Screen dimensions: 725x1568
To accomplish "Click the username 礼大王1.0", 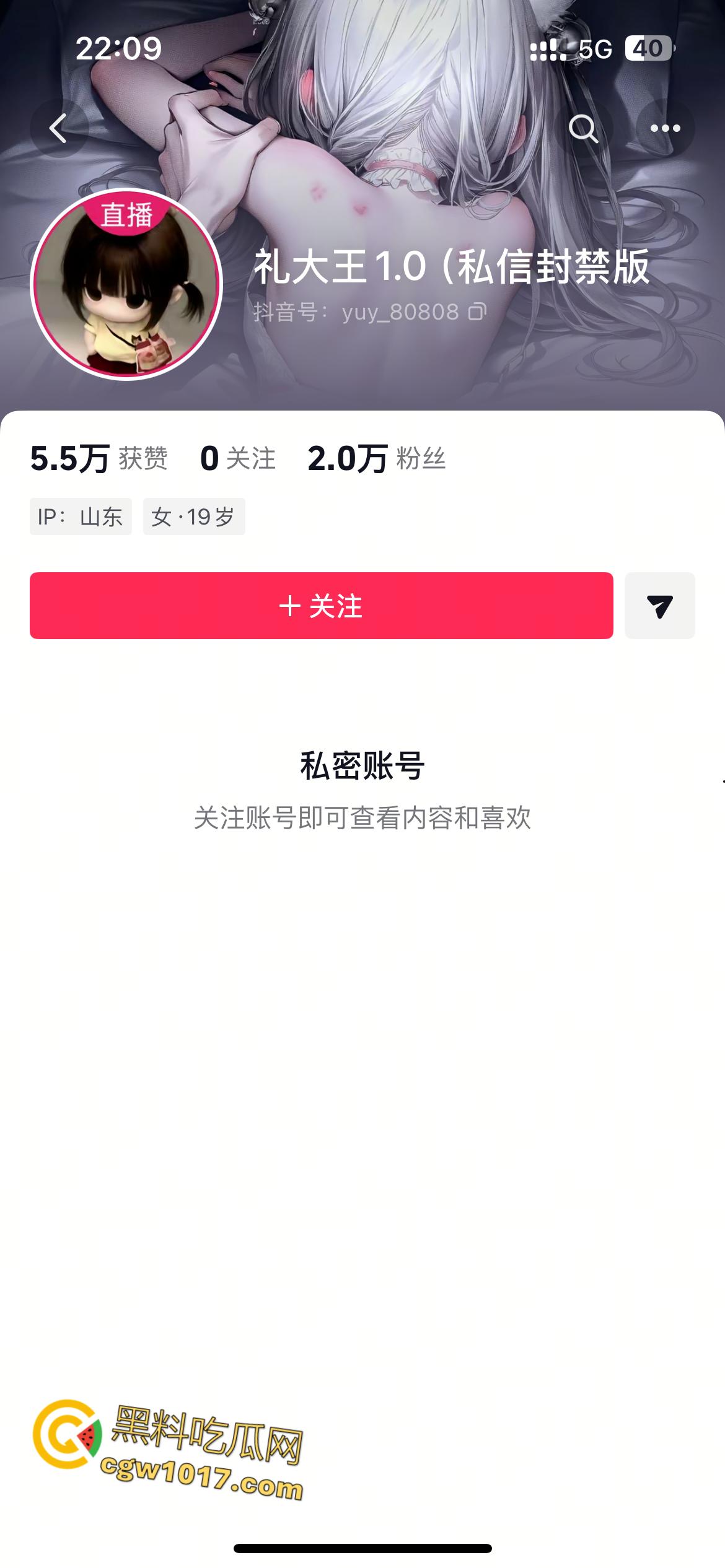I will pos(338,268).
